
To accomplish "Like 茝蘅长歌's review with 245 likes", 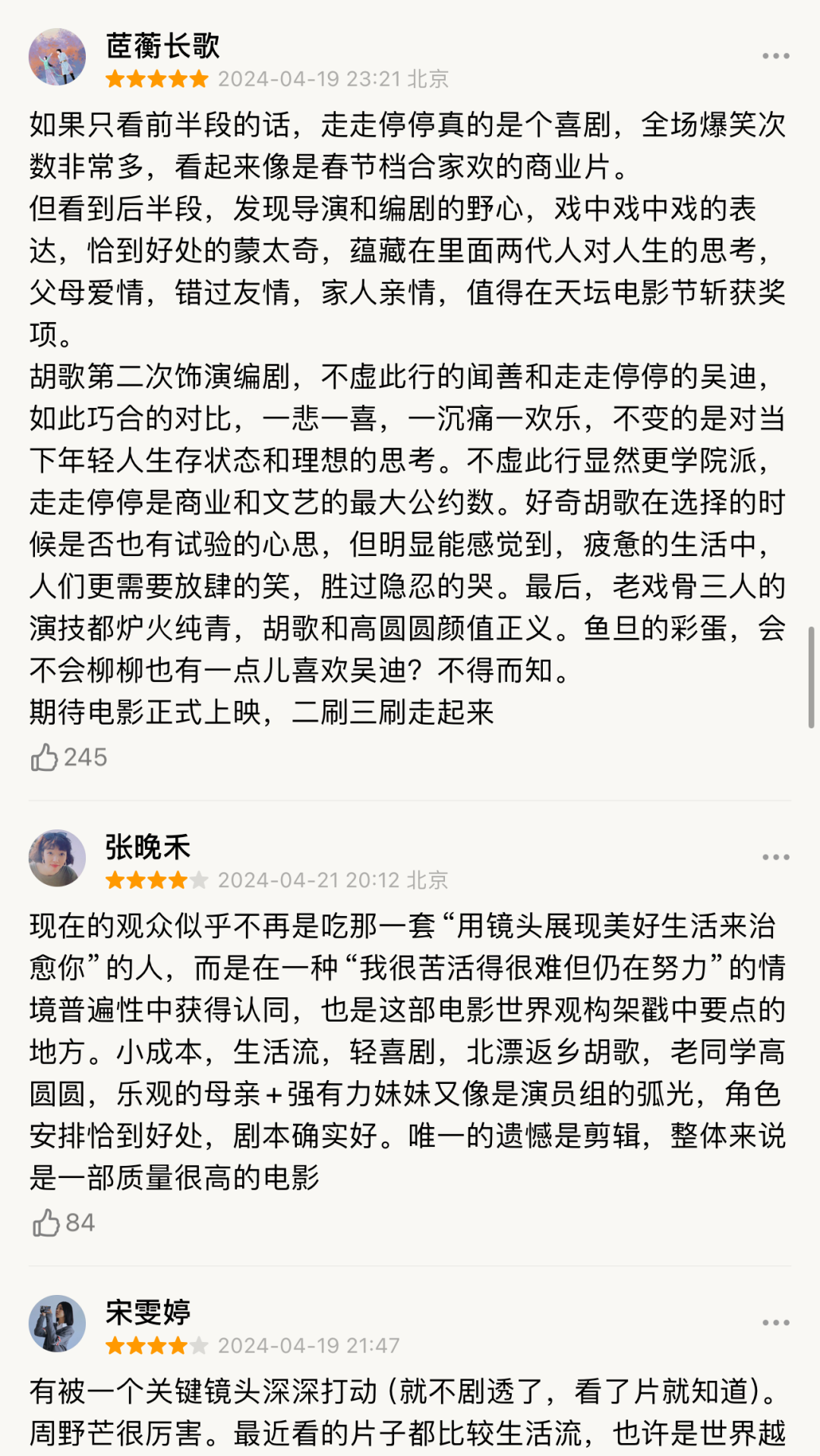I will 45,757.
